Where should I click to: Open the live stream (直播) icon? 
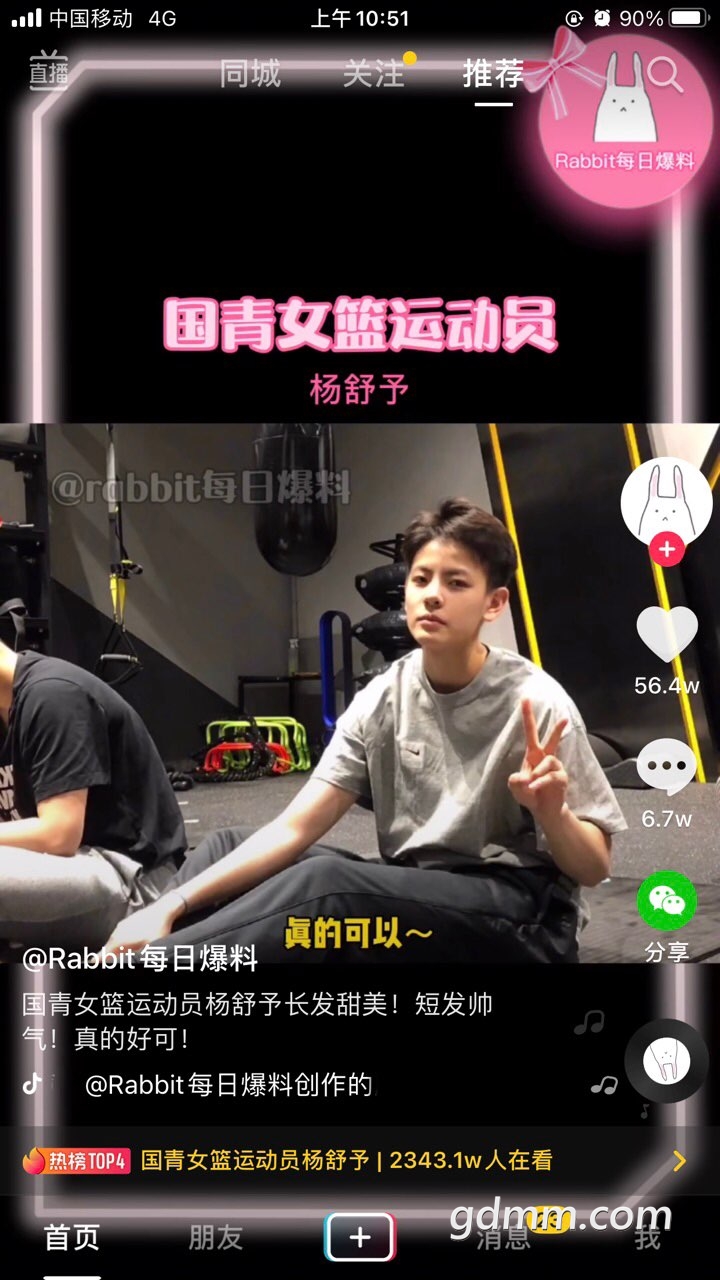[x=48, y=72]
